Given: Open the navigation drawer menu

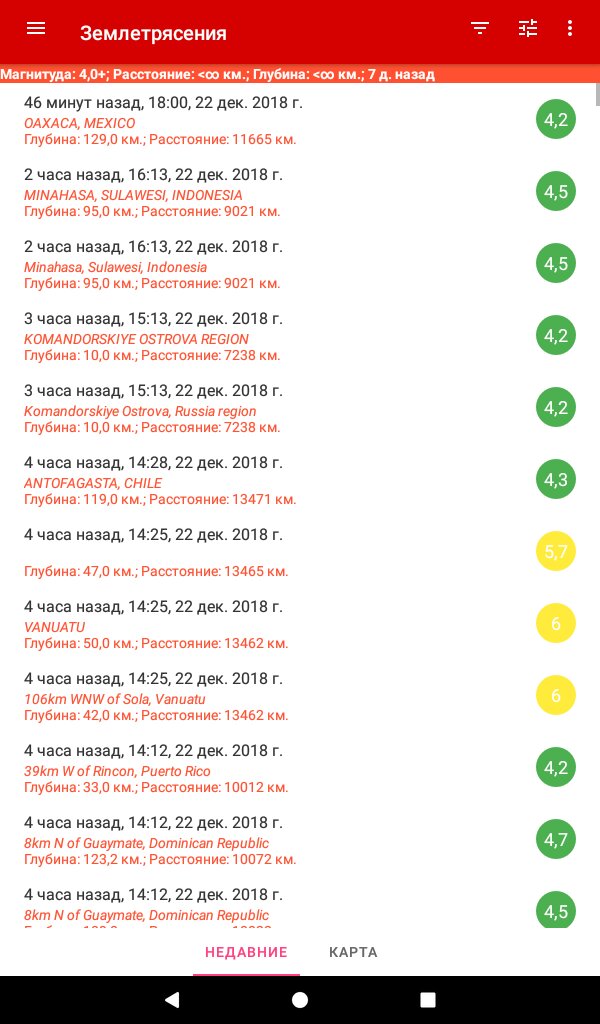Looking at the screenshot, I should 36,29.
